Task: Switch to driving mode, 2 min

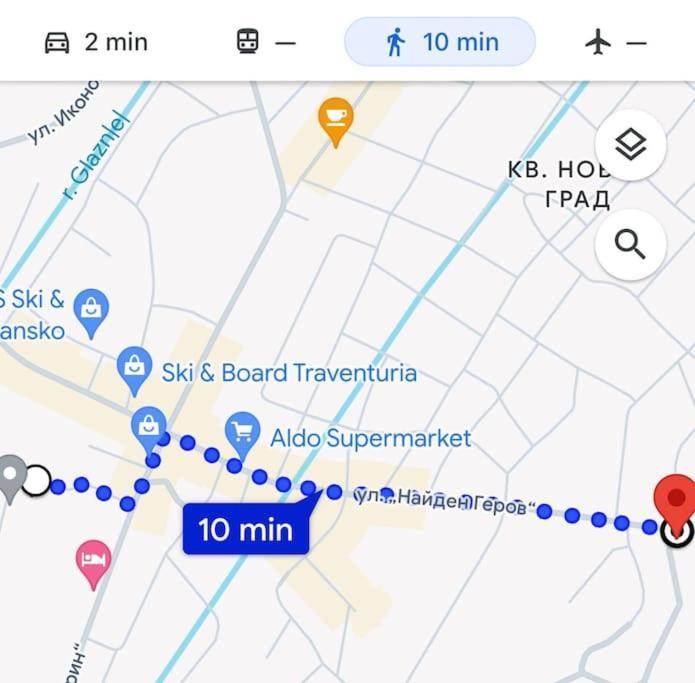Action: click(x=96, y=42)
